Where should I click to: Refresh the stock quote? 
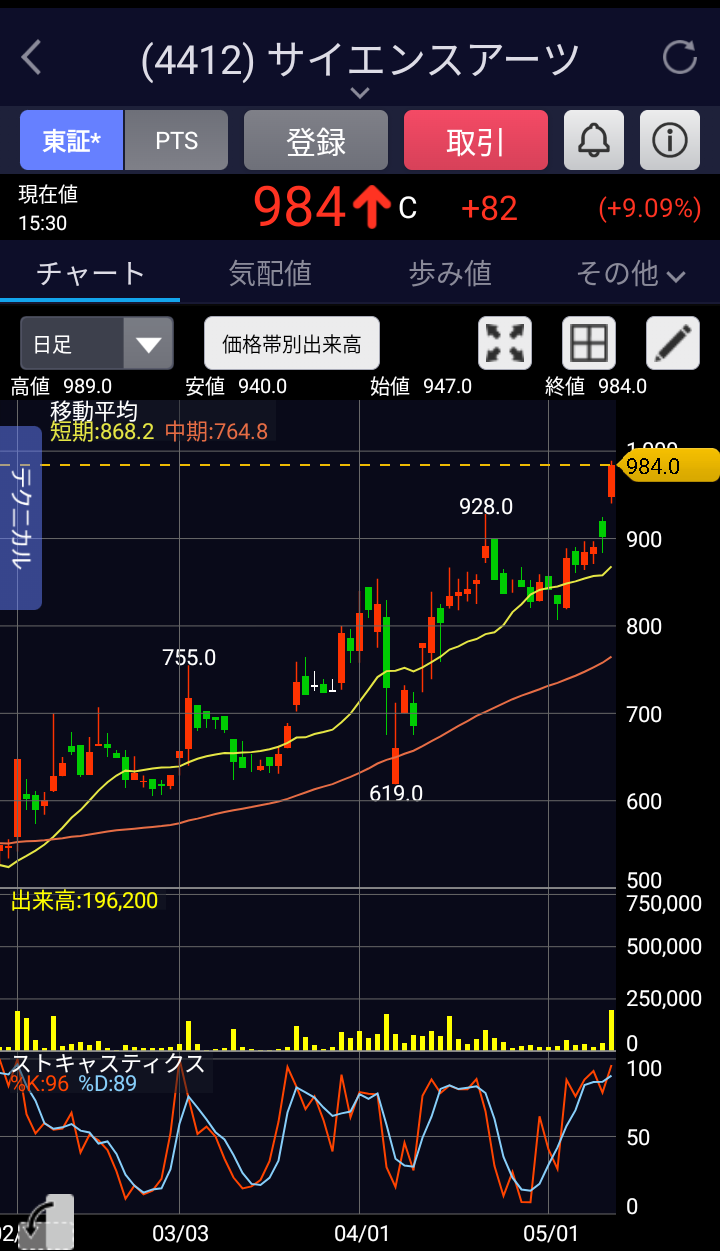click(680, 58)
